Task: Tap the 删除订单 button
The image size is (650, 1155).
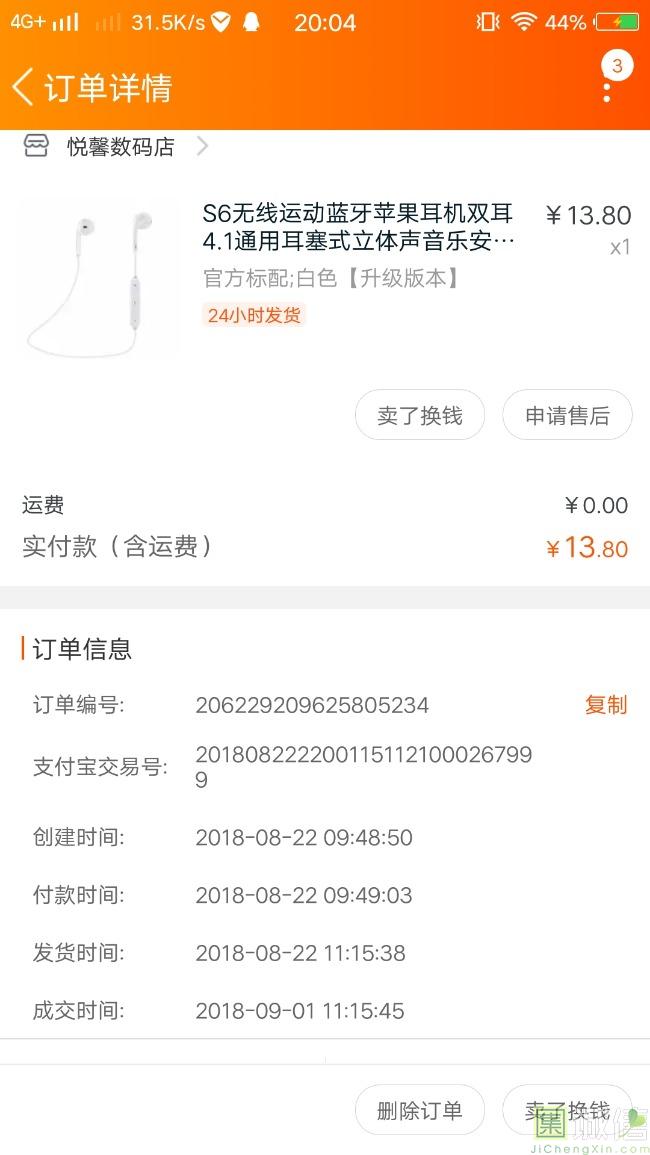Action: pos(420,1111)
